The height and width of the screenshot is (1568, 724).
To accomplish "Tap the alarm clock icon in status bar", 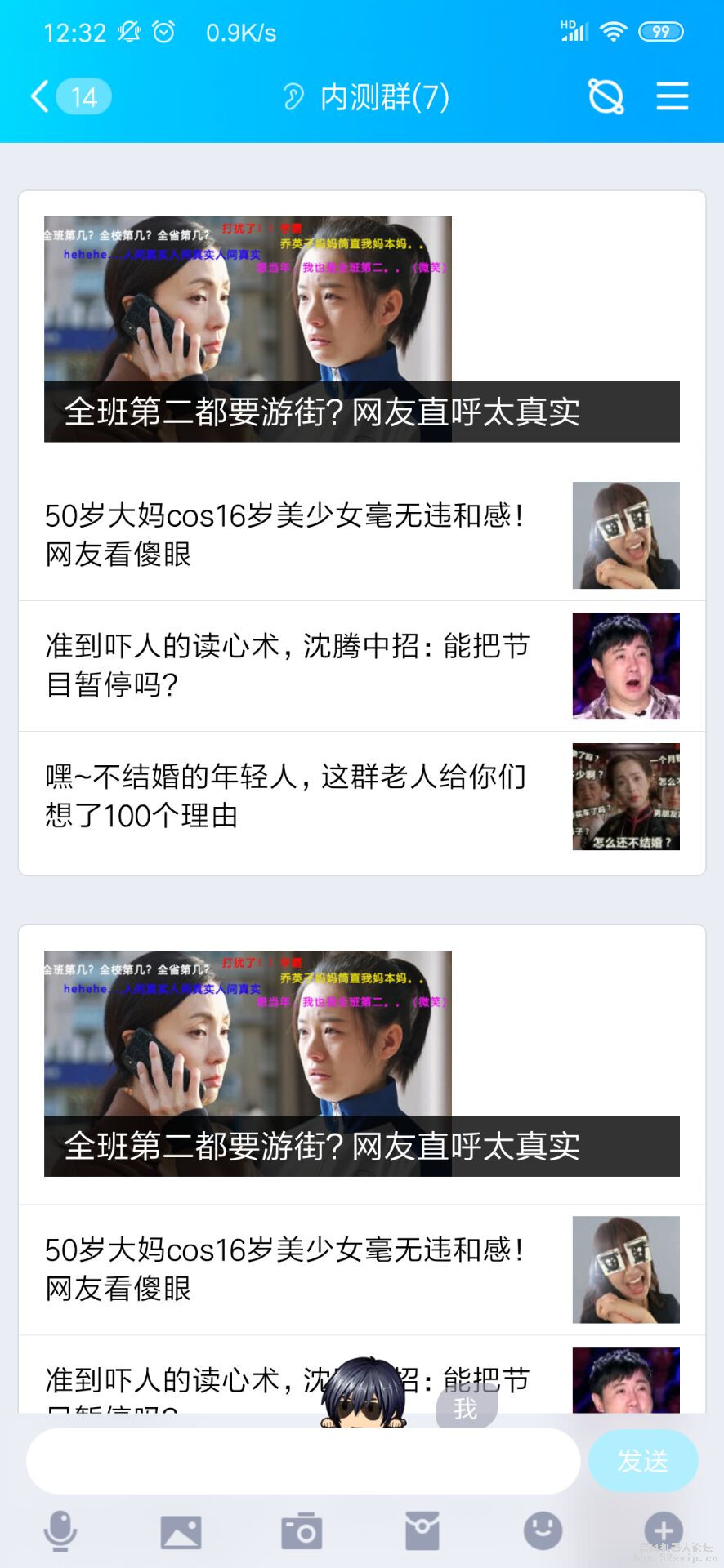I will point(163,31).
